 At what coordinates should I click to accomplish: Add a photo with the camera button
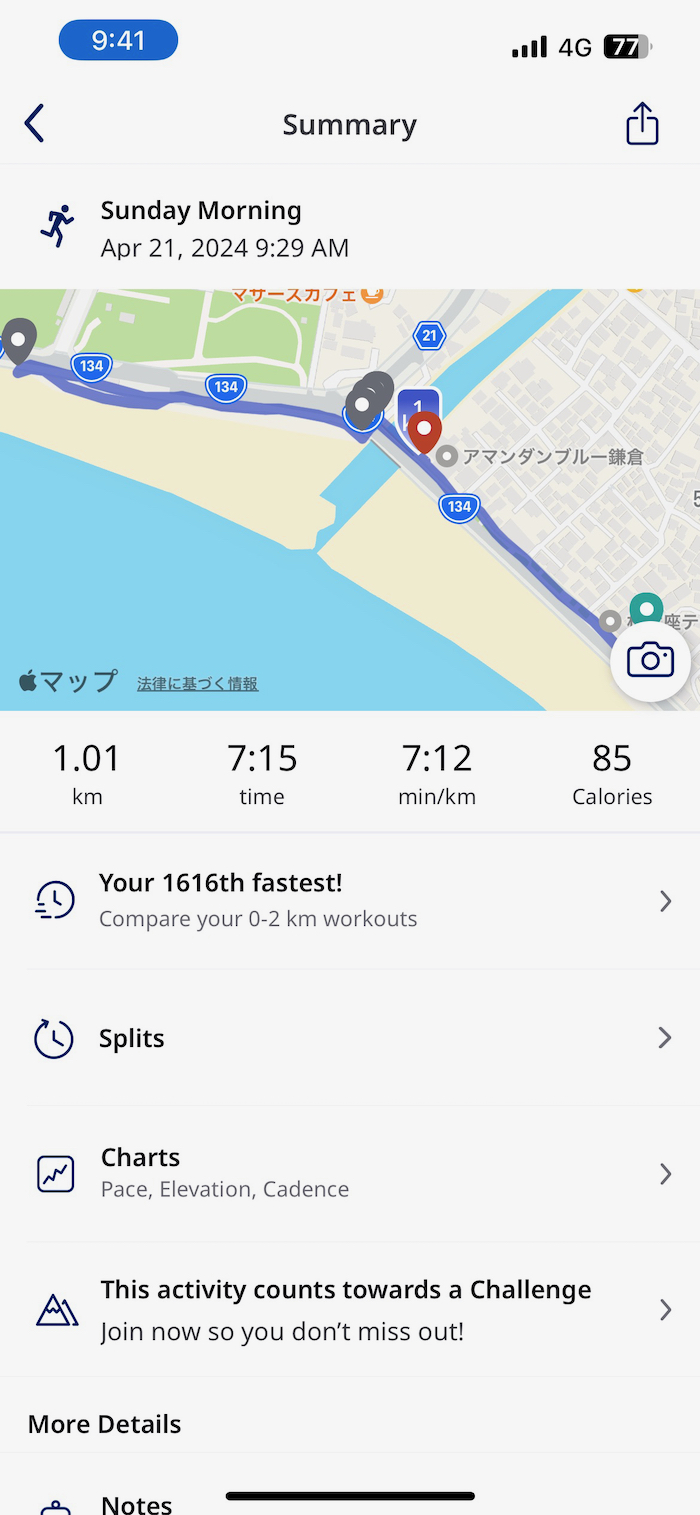point(650,660)
